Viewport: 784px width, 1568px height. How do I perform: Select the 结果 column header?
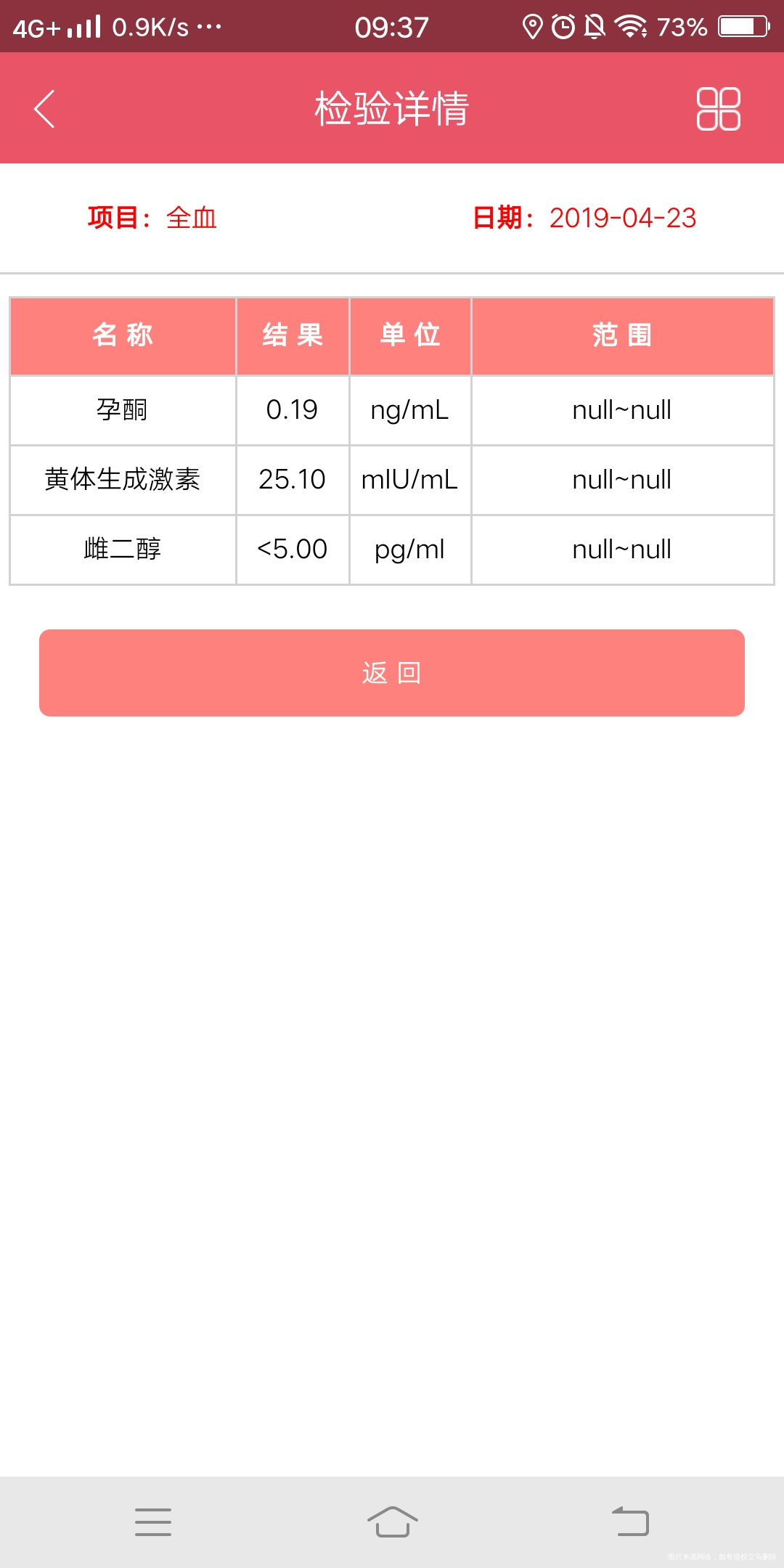(293, 335)
